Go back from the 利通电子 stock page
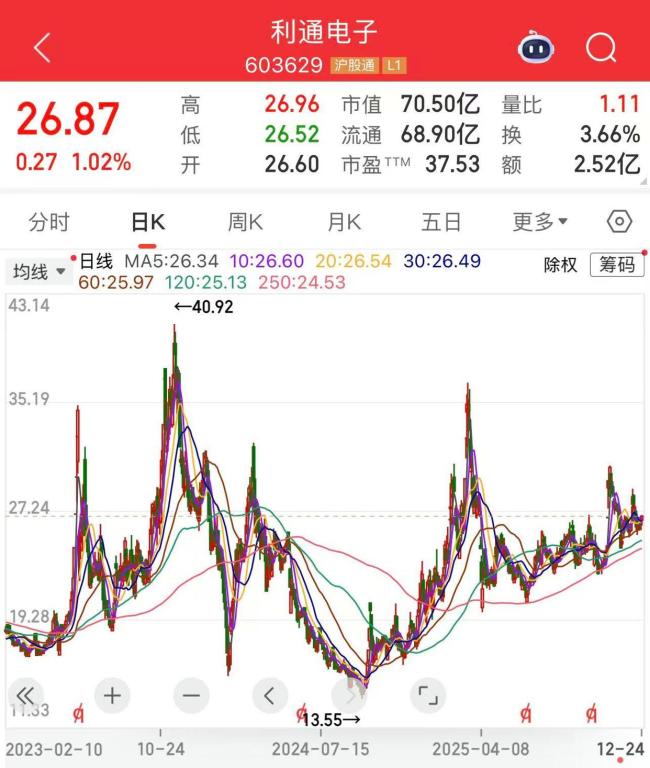The width and height of the screenshot is (650, 768). 41,46
